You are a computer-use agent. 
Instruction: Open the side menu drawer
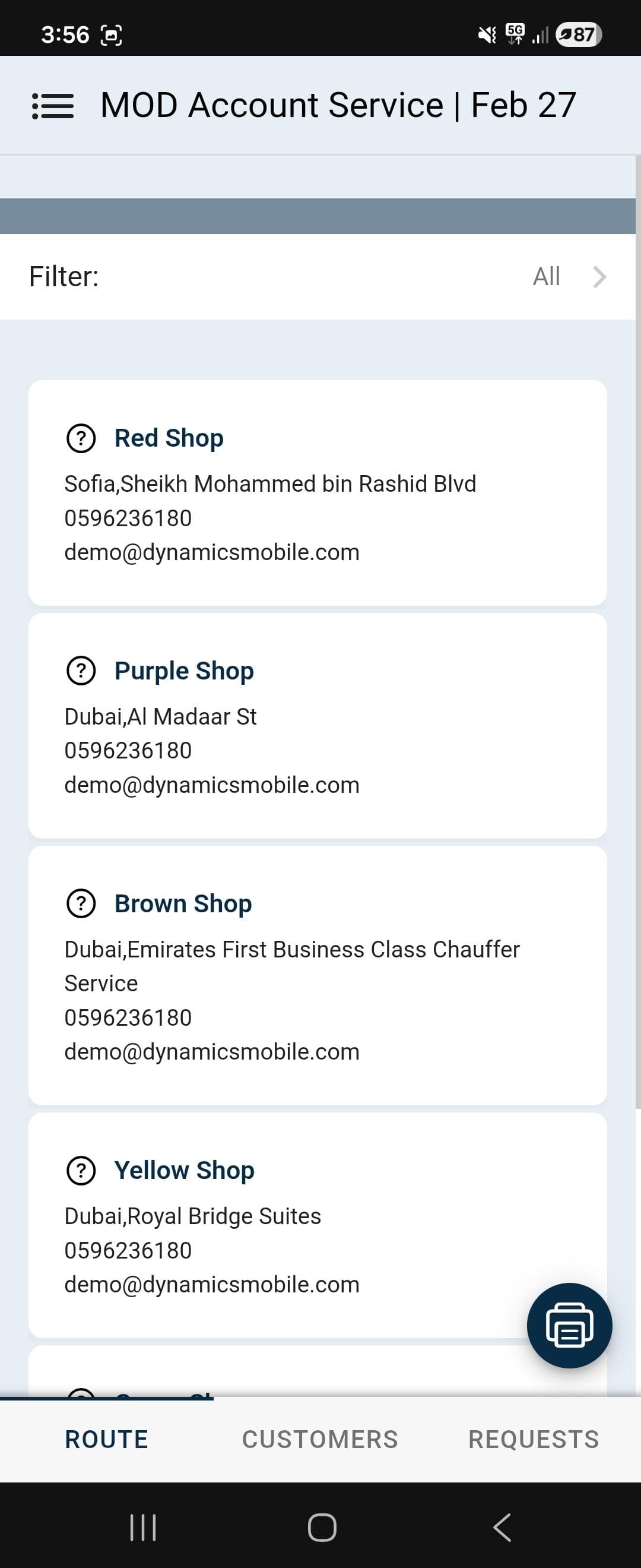click(53, 106)
